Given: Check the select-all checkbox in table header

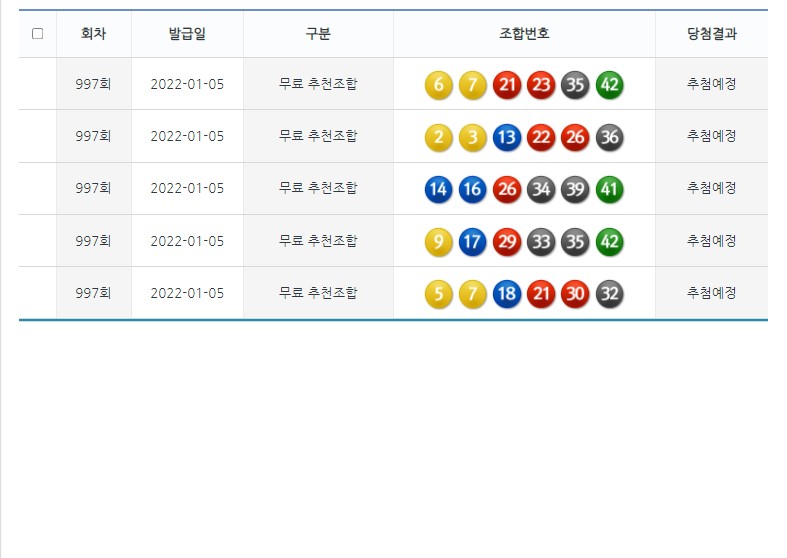Looking at the screenshot, I should [x=38, y=33].
